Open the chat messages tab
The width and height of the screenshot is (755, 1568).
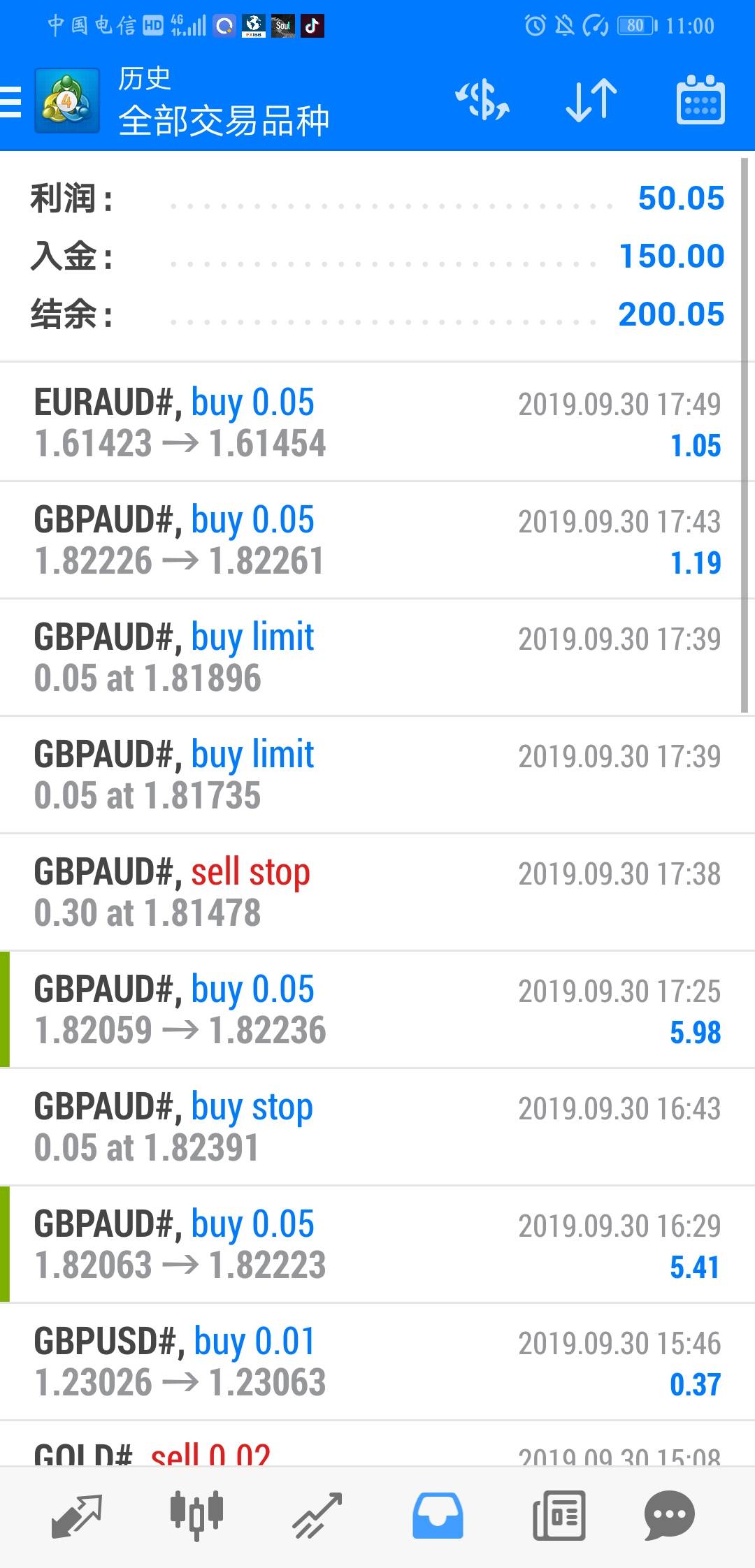[670, 1516]
